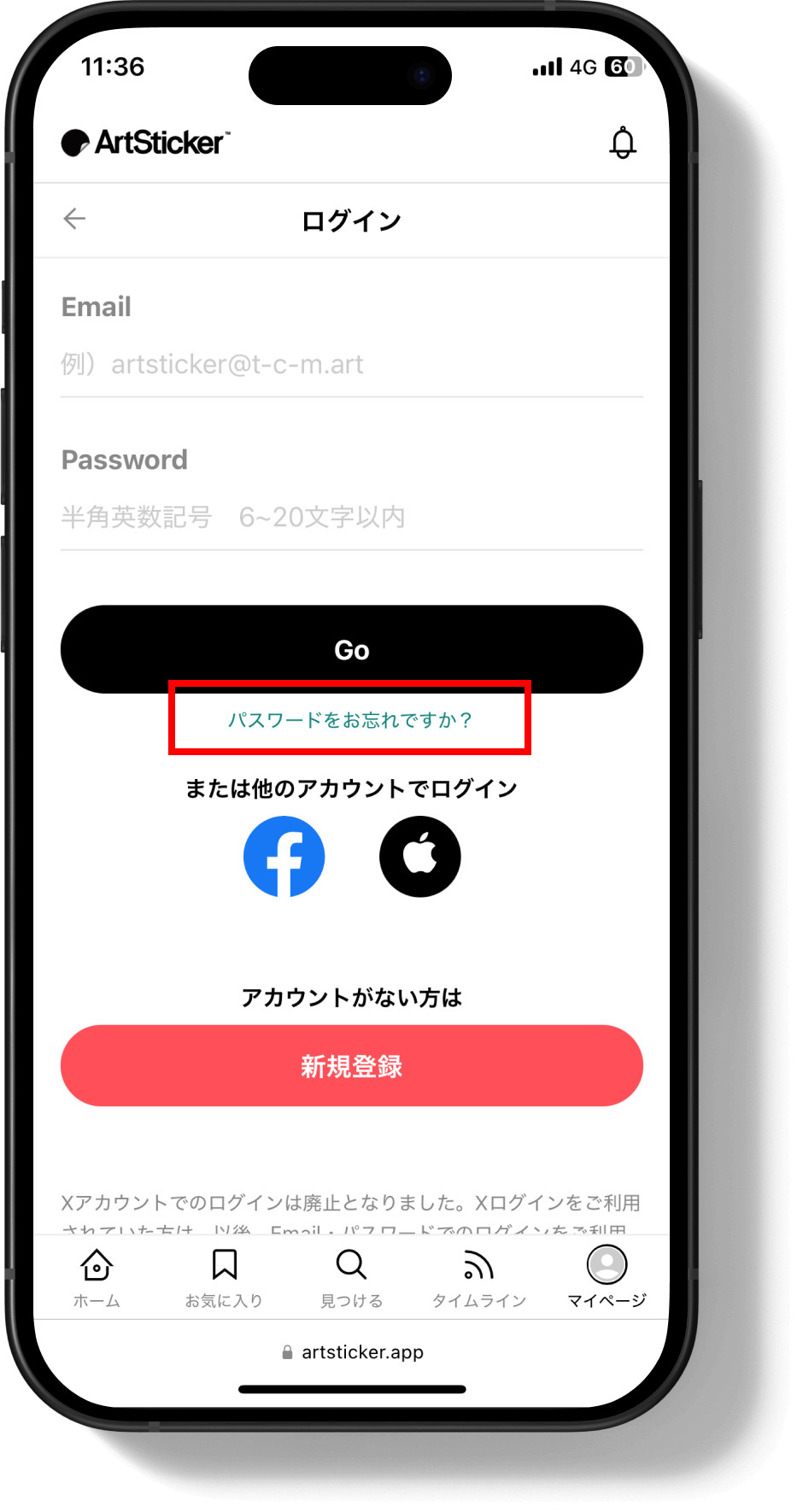803x1512 pixels.
Task: Log in with Apple
Action: [x=419, y=857]
